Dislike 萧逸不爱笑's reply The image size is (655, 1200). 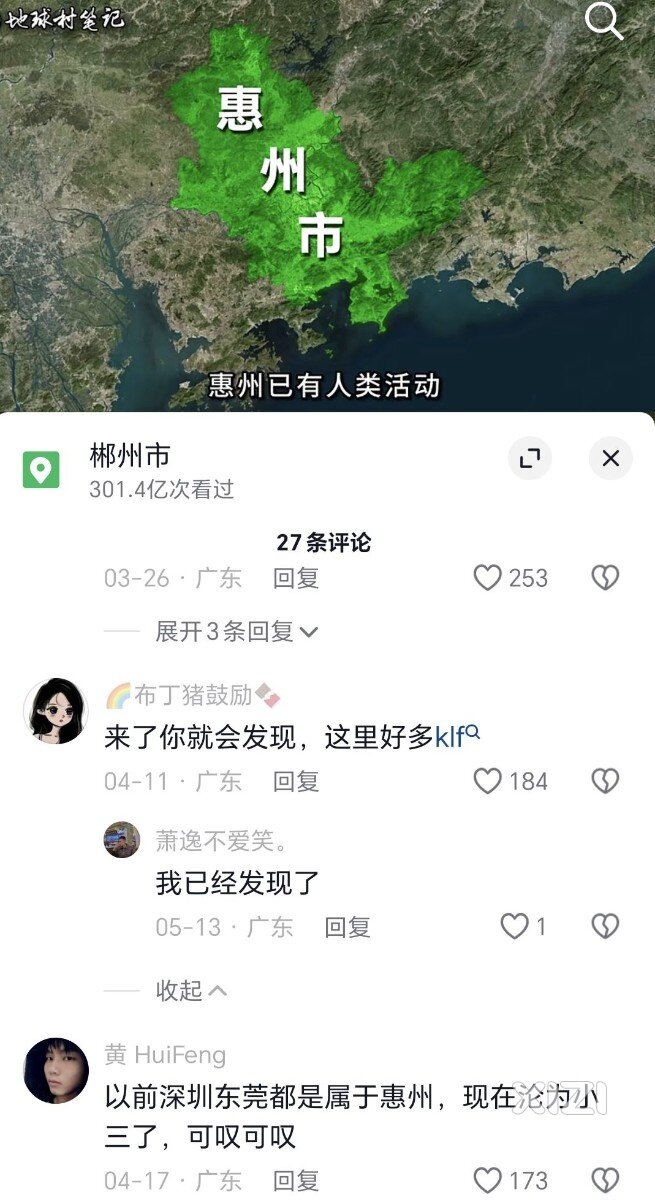pos(605,927)
